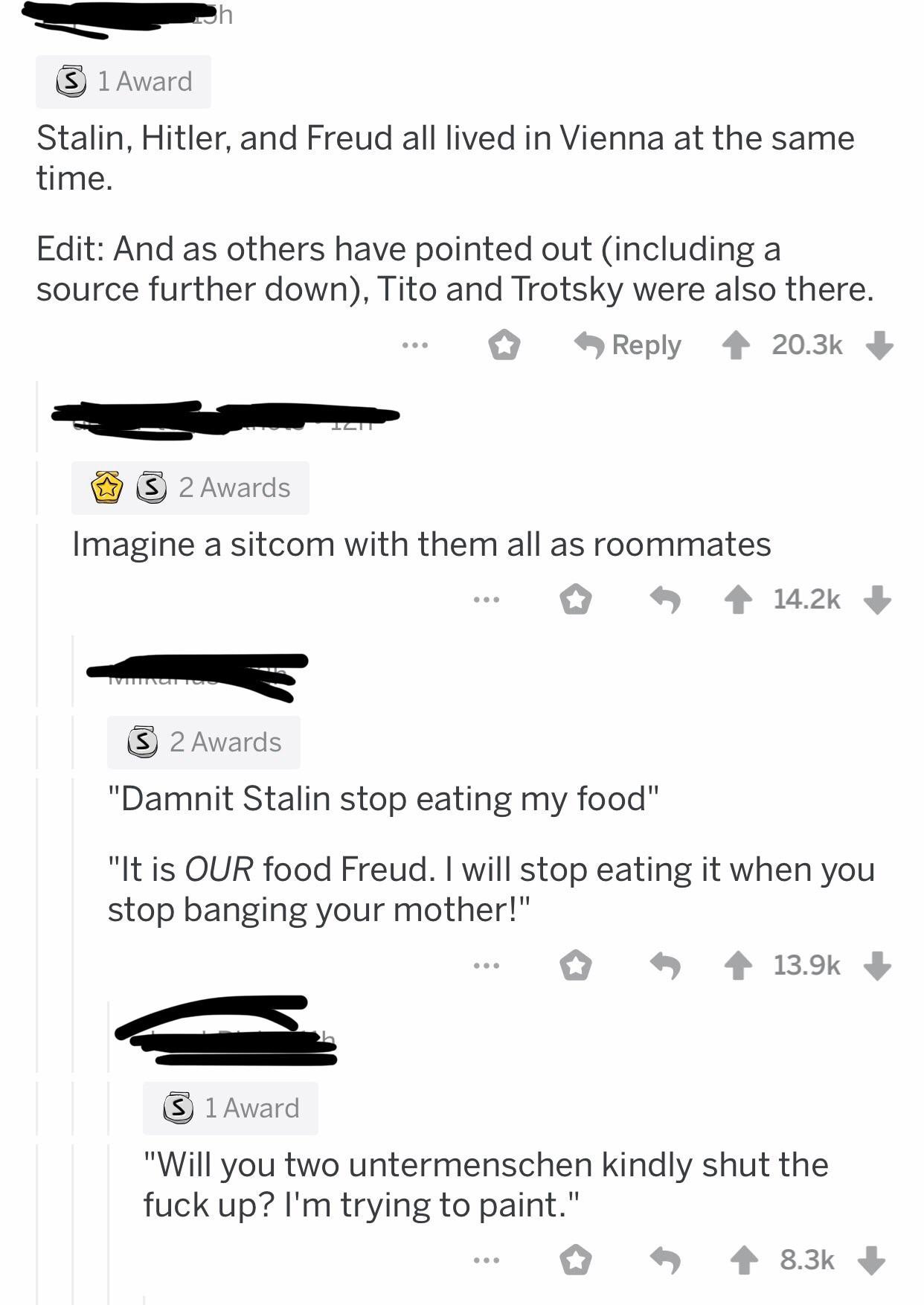Give an award to the Vienna comment
Viewport: 924px width, 1305px height.
pyautogui.click(x=504, y=345)
